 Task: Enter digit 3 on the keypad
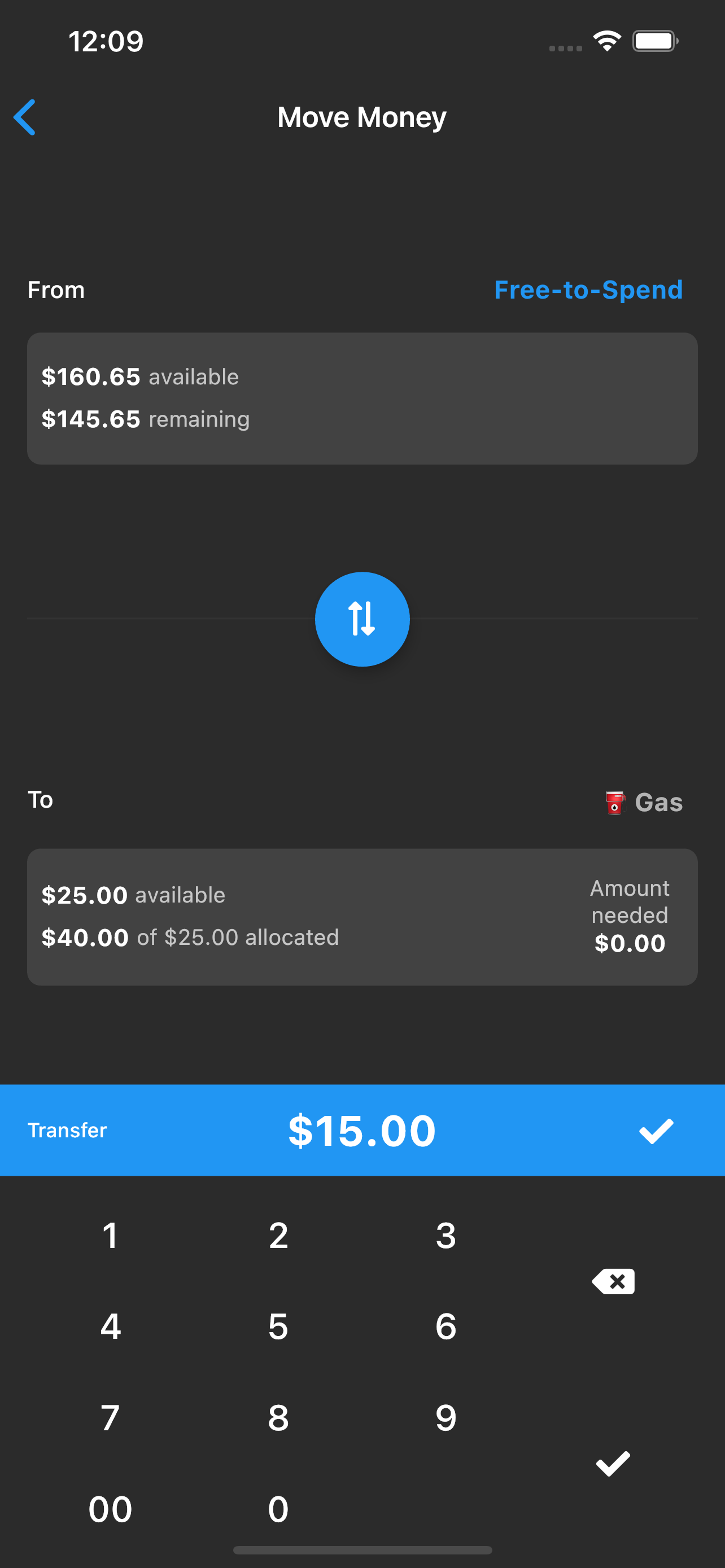coord(446,1236)
